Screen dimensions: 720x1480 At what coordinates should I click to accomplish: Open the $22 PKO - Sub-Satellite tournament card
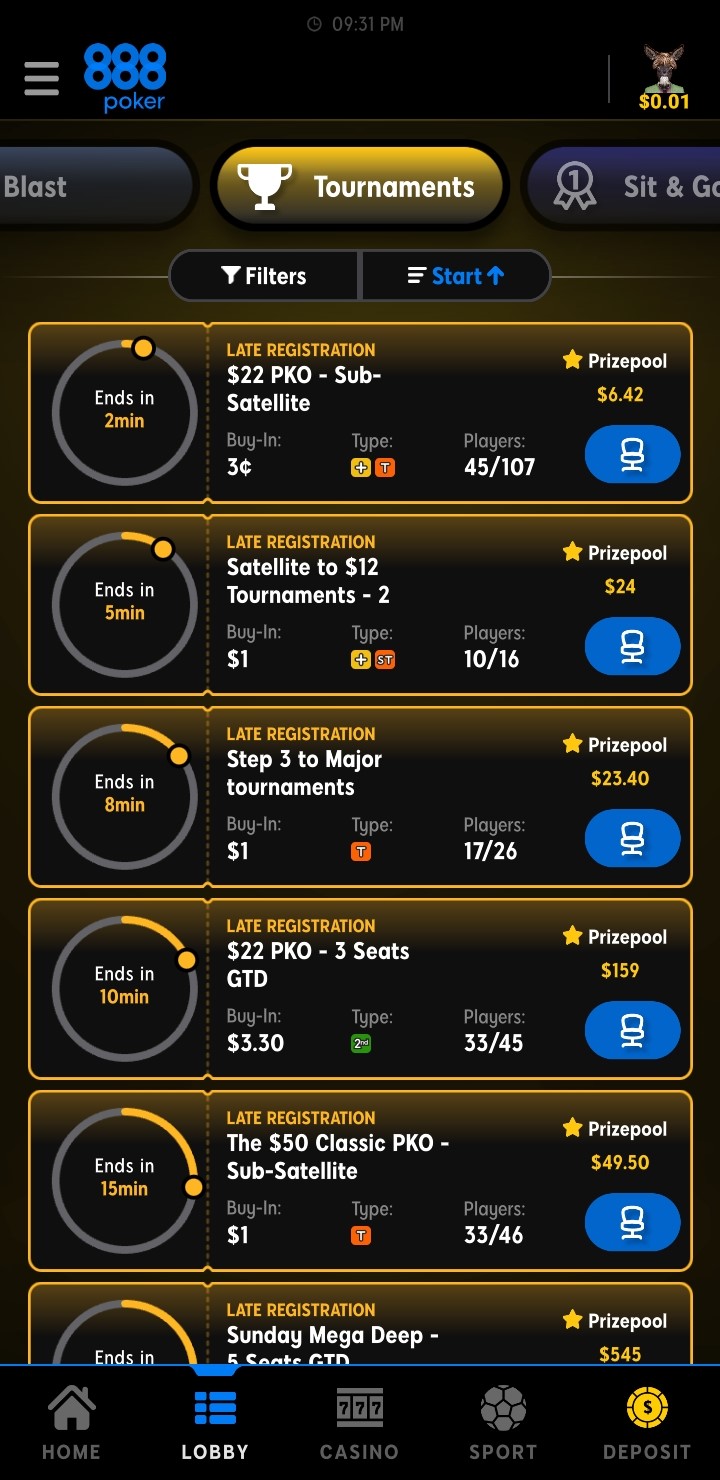(x=380, y=390)
